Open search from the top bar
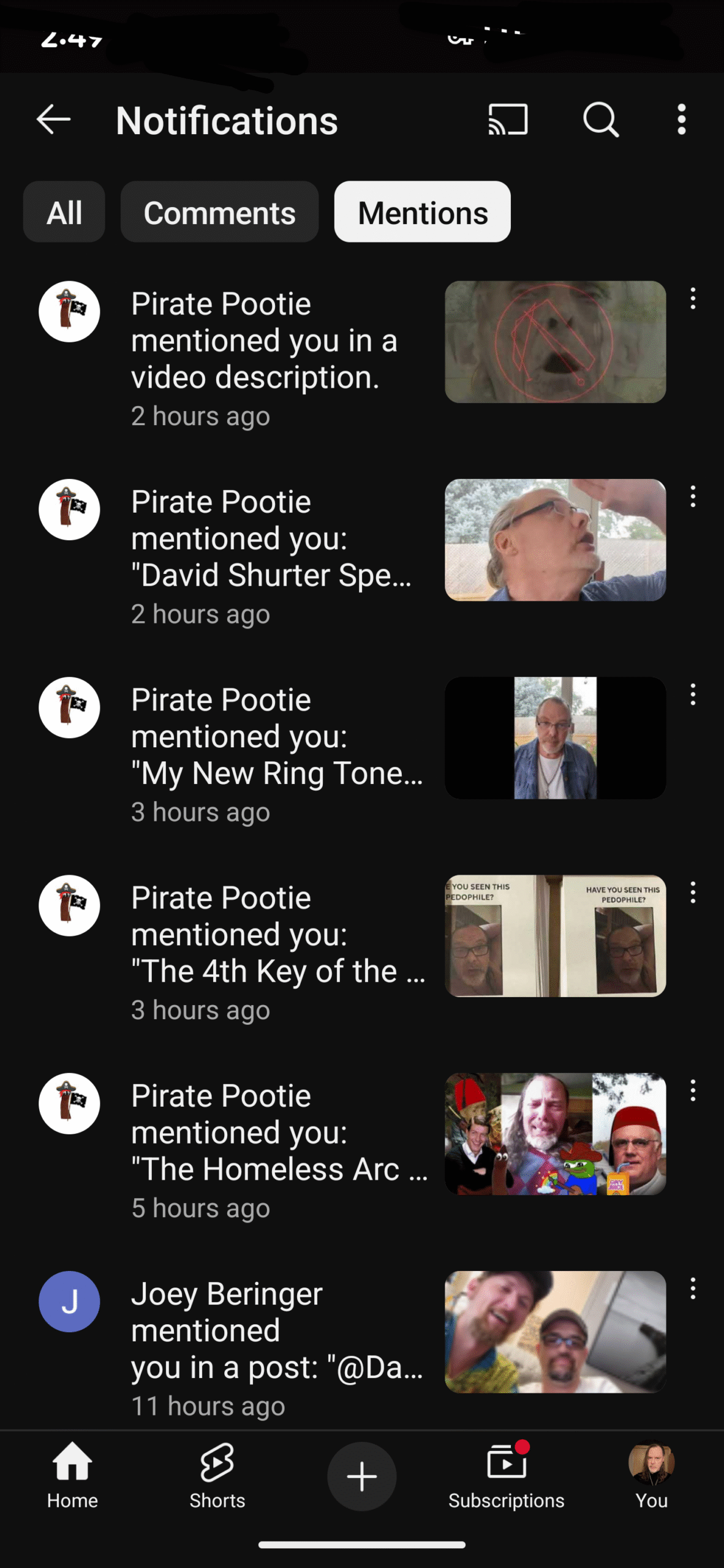Viewport: 724px width, 1568px height. tap(600, 119)
